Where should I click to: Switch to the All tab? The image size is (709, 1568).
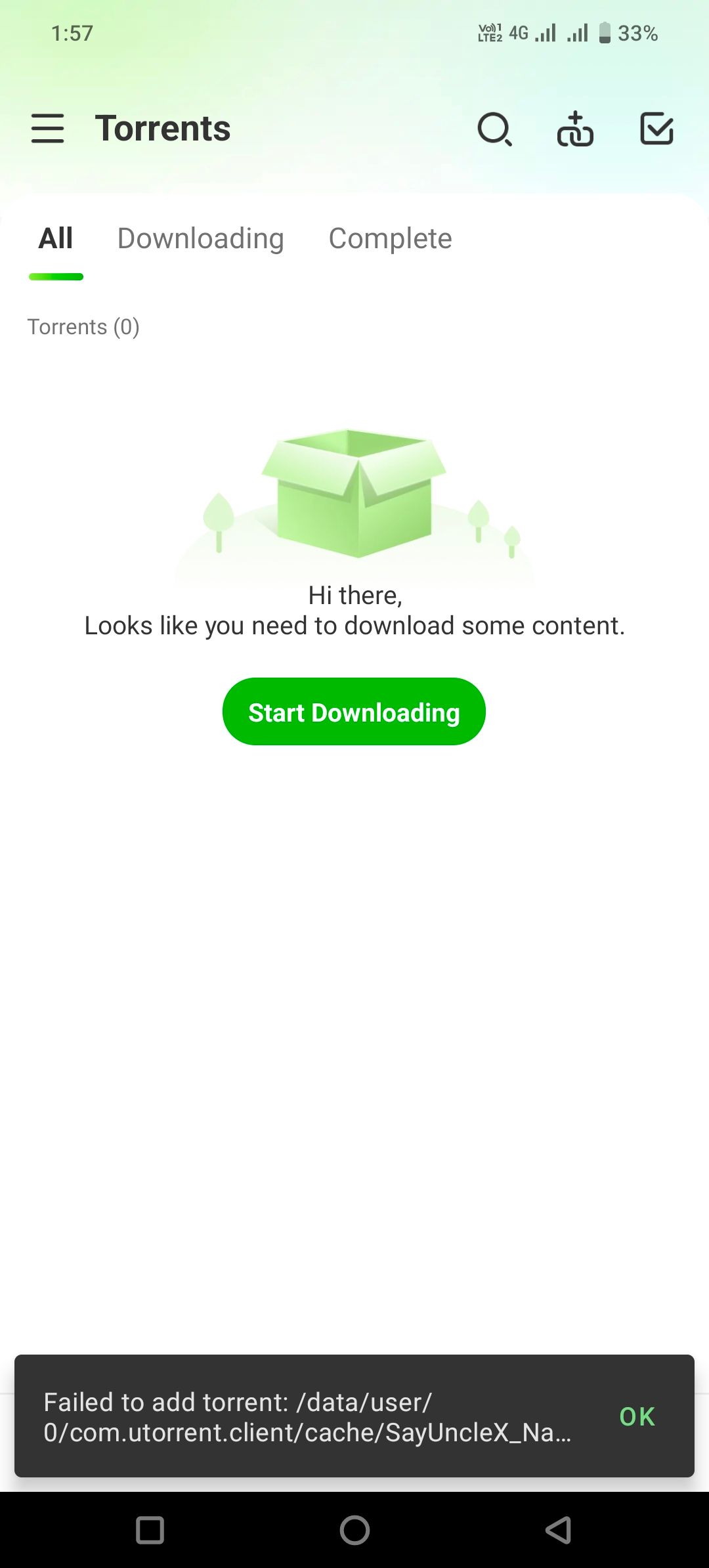56,239
